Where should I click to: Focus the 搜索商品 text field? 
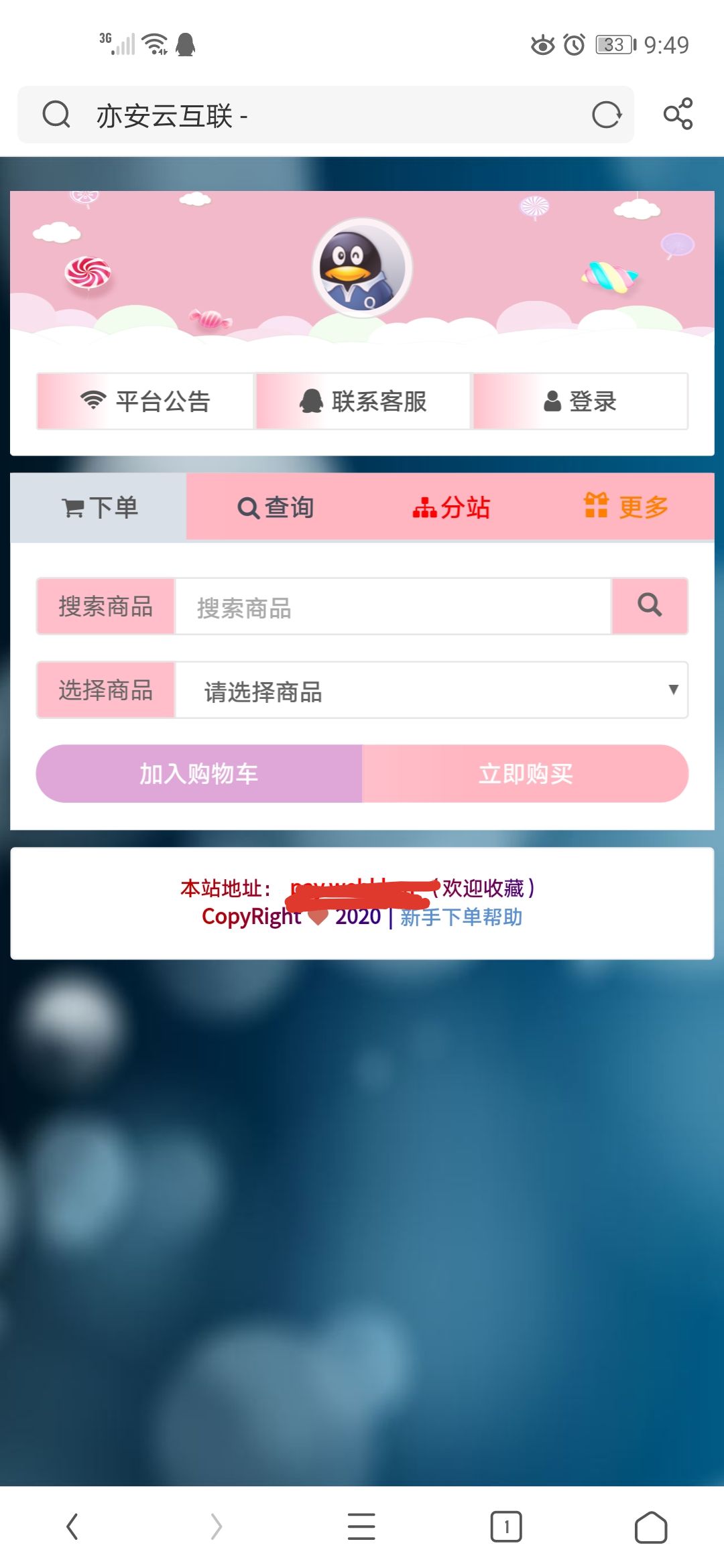pyautogui.click(x=393, y=607)
